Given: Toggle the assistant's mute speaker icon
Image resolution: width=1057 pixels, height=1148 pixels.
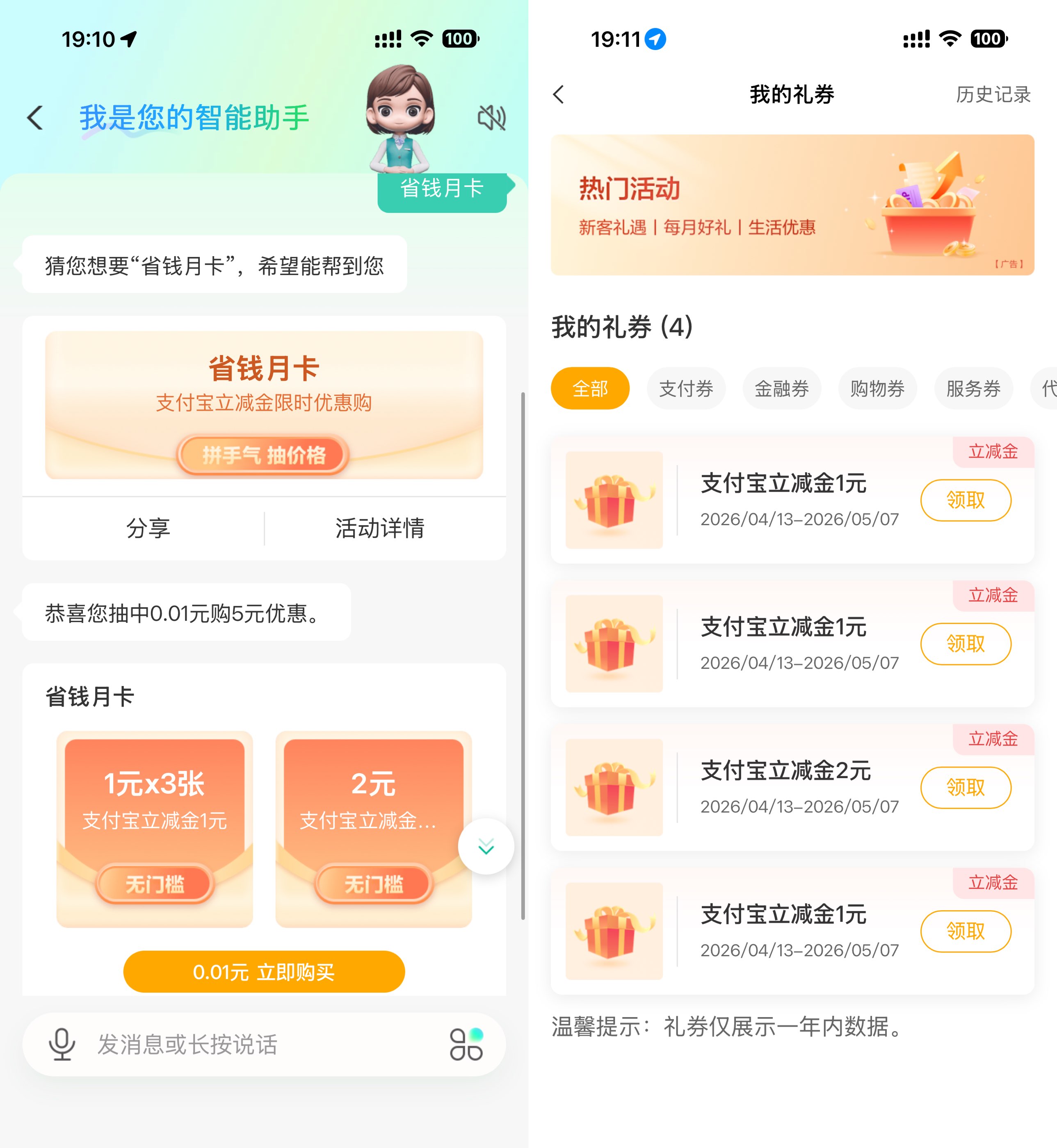Looking at the screenshot, I should pyautogui.click(x=491, y=118).
